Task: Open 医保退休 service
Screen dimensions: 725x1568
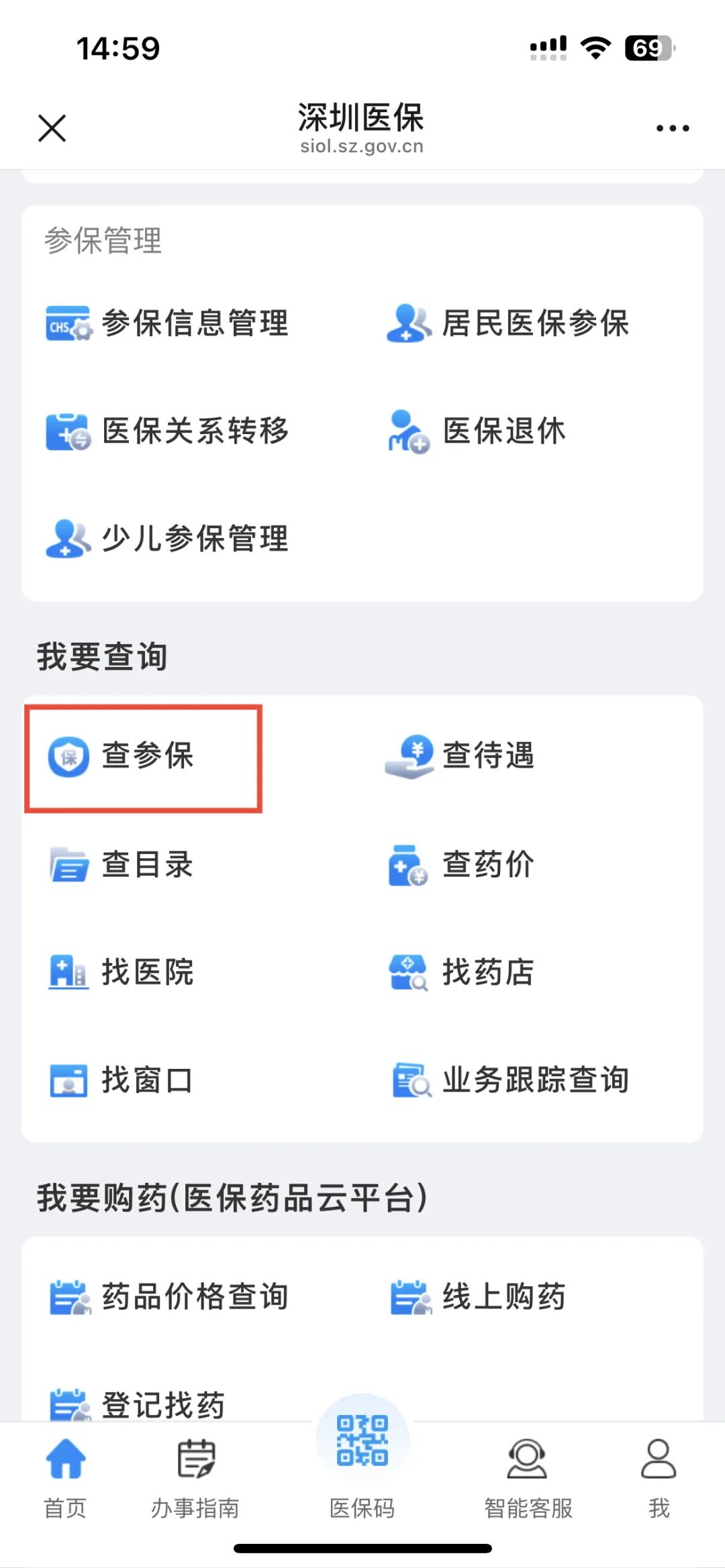Action: pyautogui.click(x=477, y=431)
